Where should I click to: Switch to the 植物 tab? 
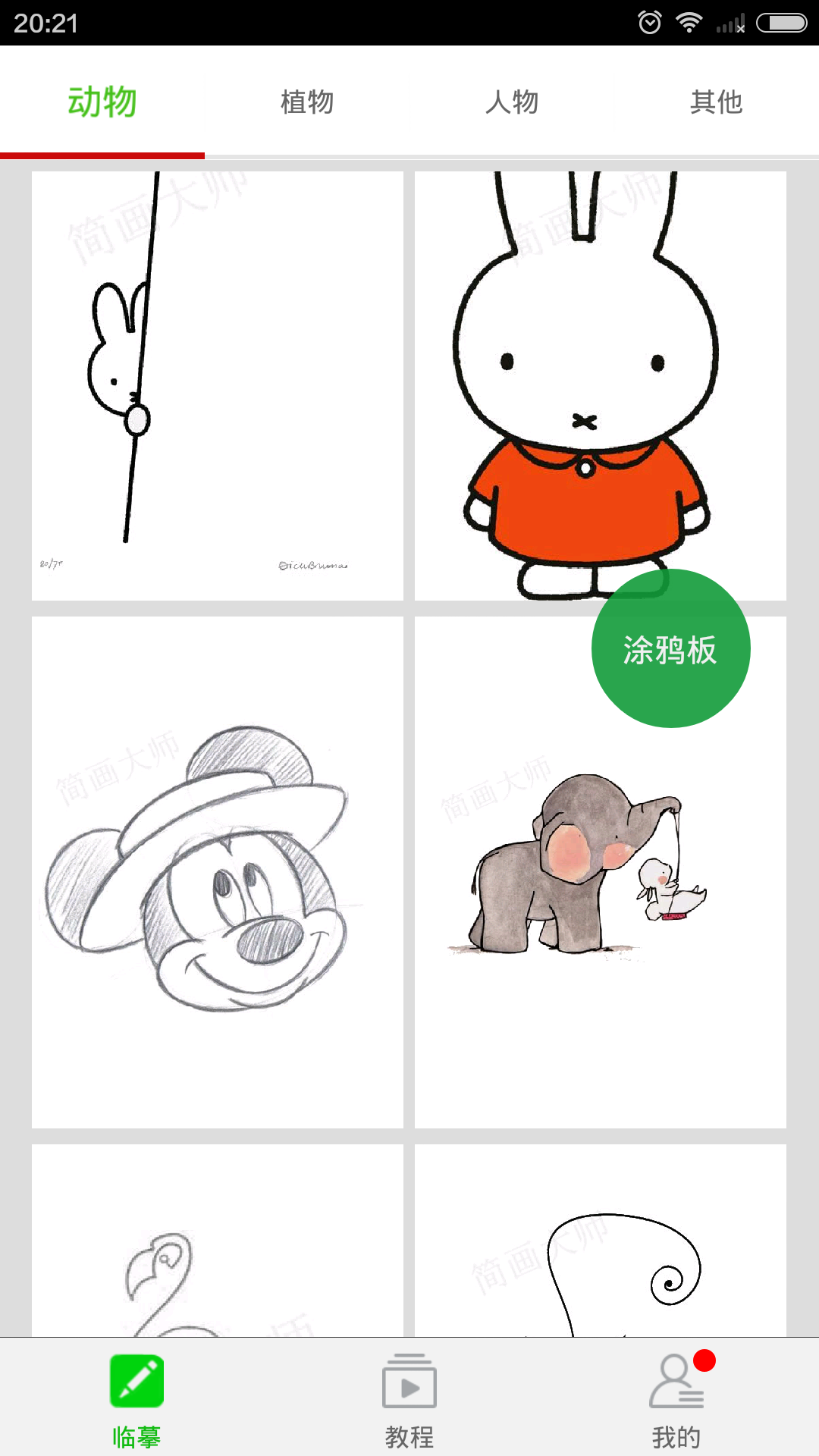307,102
